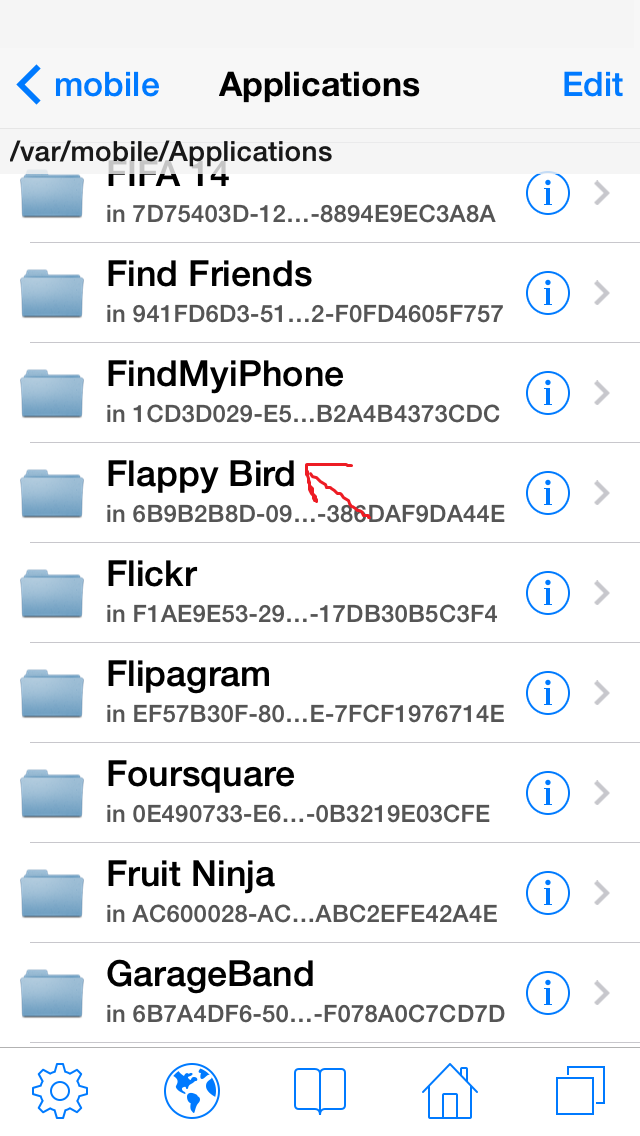Show info for Fruit Ninja
640x1136 pixels.
click(x=547, y=893)
